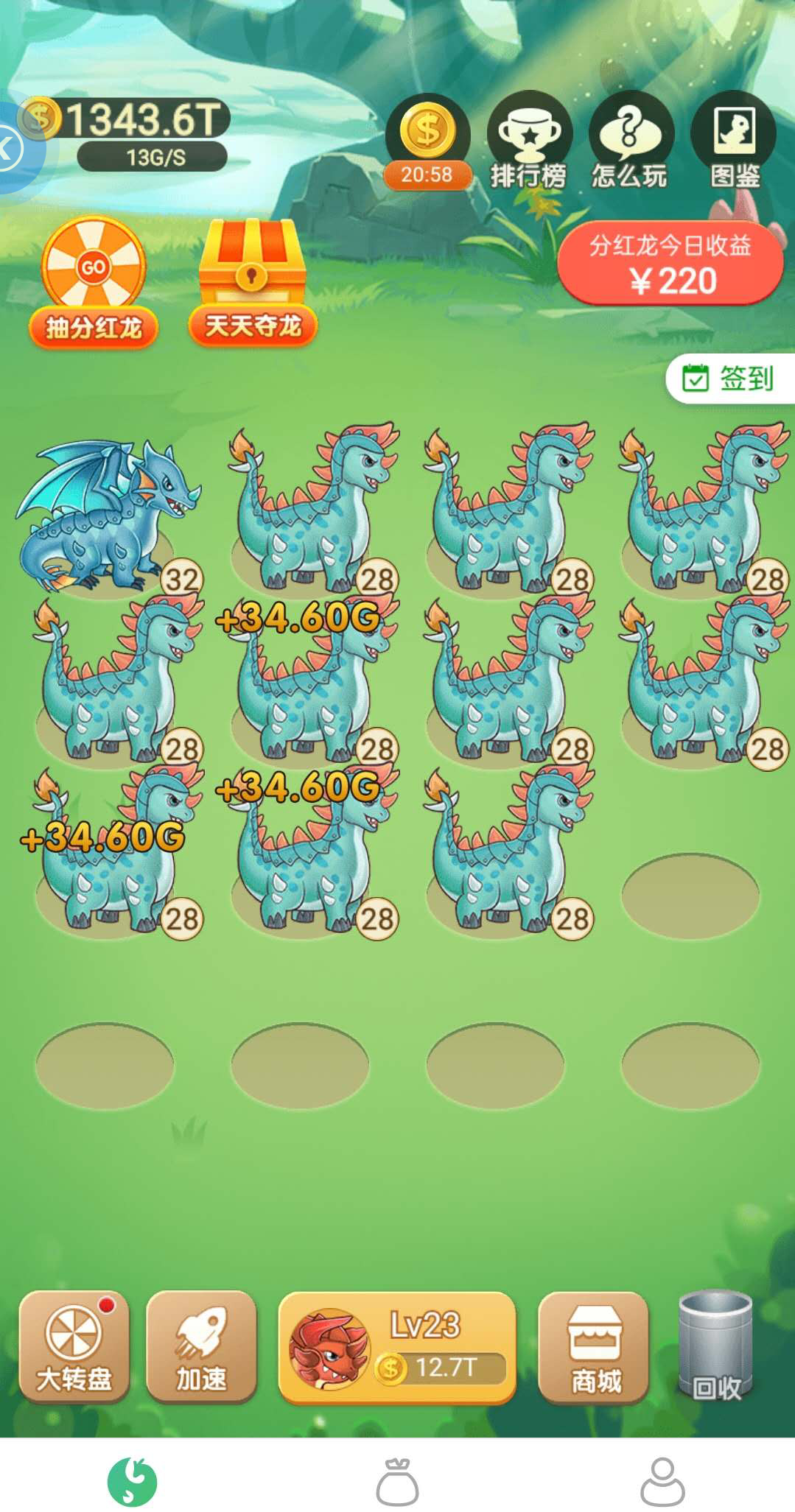Open the 商城 shop
Screen dimensions: 795x1512
[595, 1347]
